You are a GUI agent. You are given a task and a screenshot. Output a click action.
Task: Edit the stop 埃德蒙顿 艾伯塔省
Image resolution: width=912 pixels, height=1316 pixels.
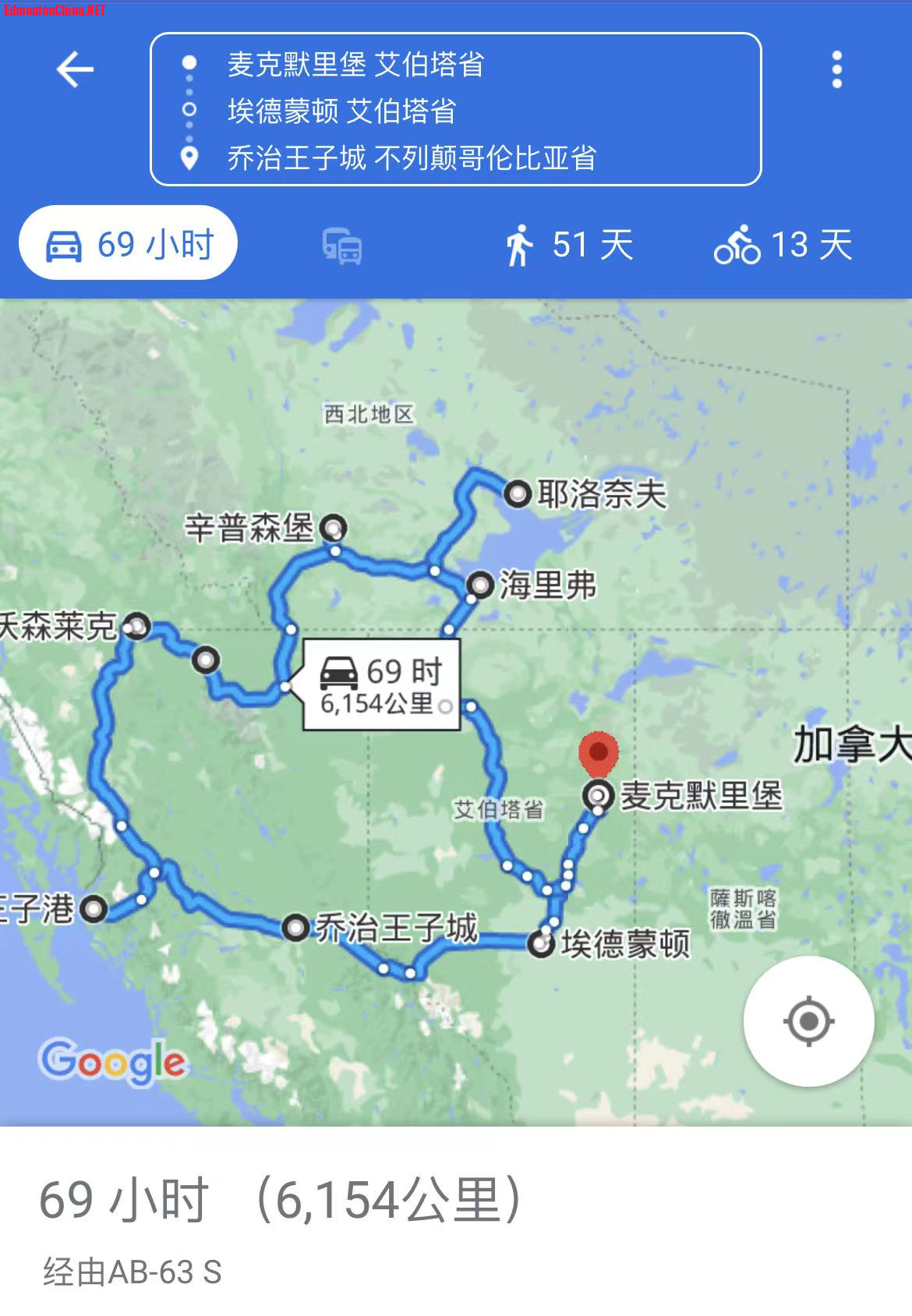coord(342,111)
